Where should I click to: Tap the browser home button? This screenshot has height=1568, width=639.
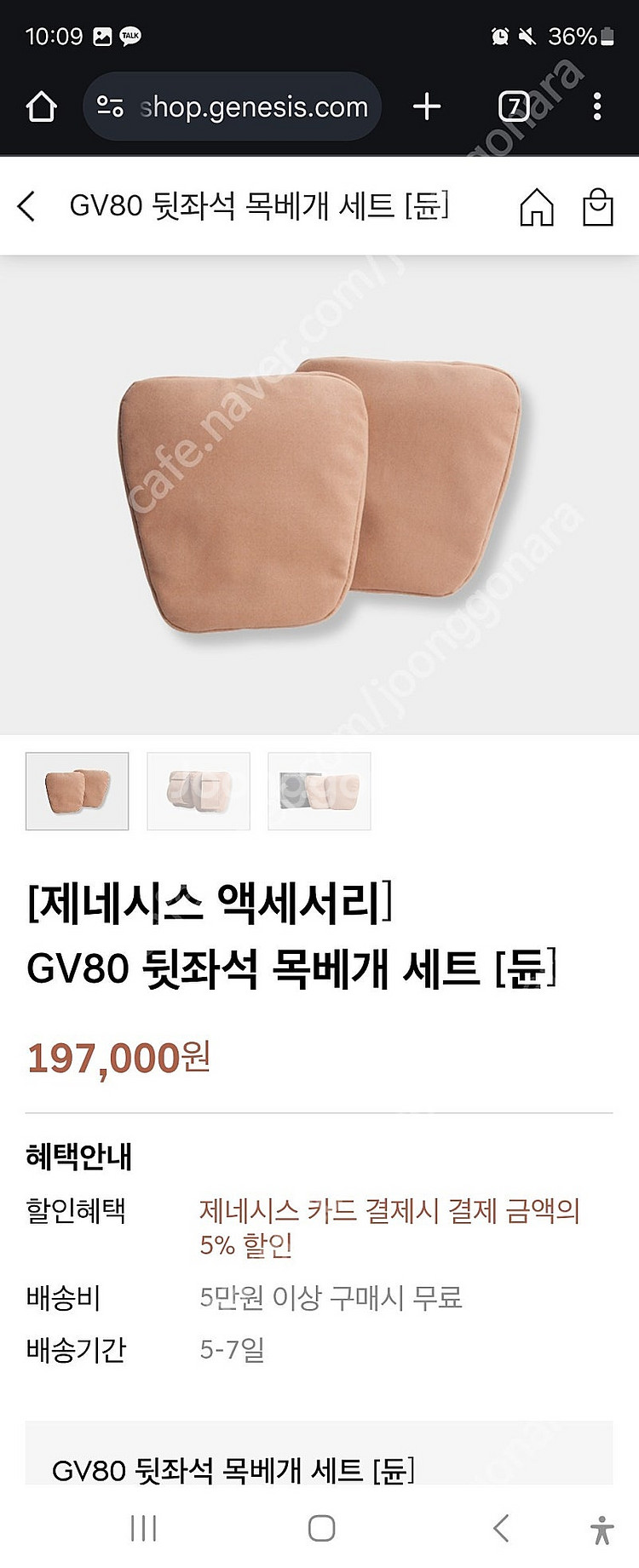[x=41, y=107]
